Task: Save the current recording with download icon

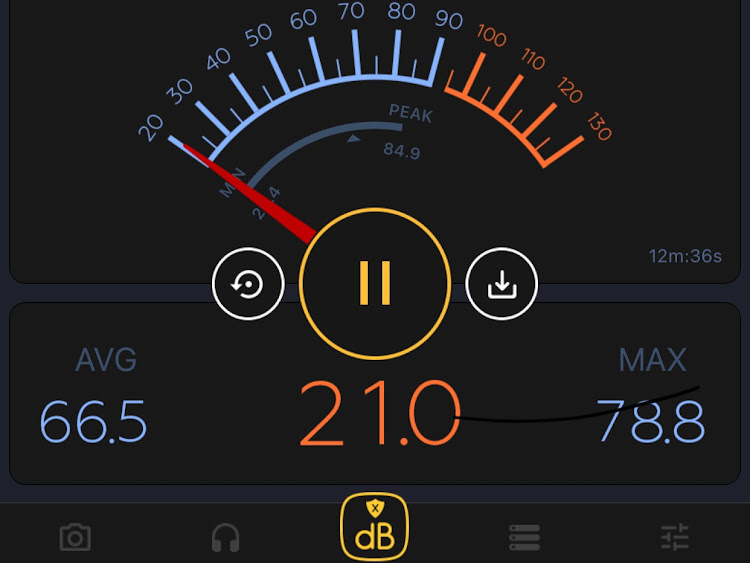Action: [501, 284]
